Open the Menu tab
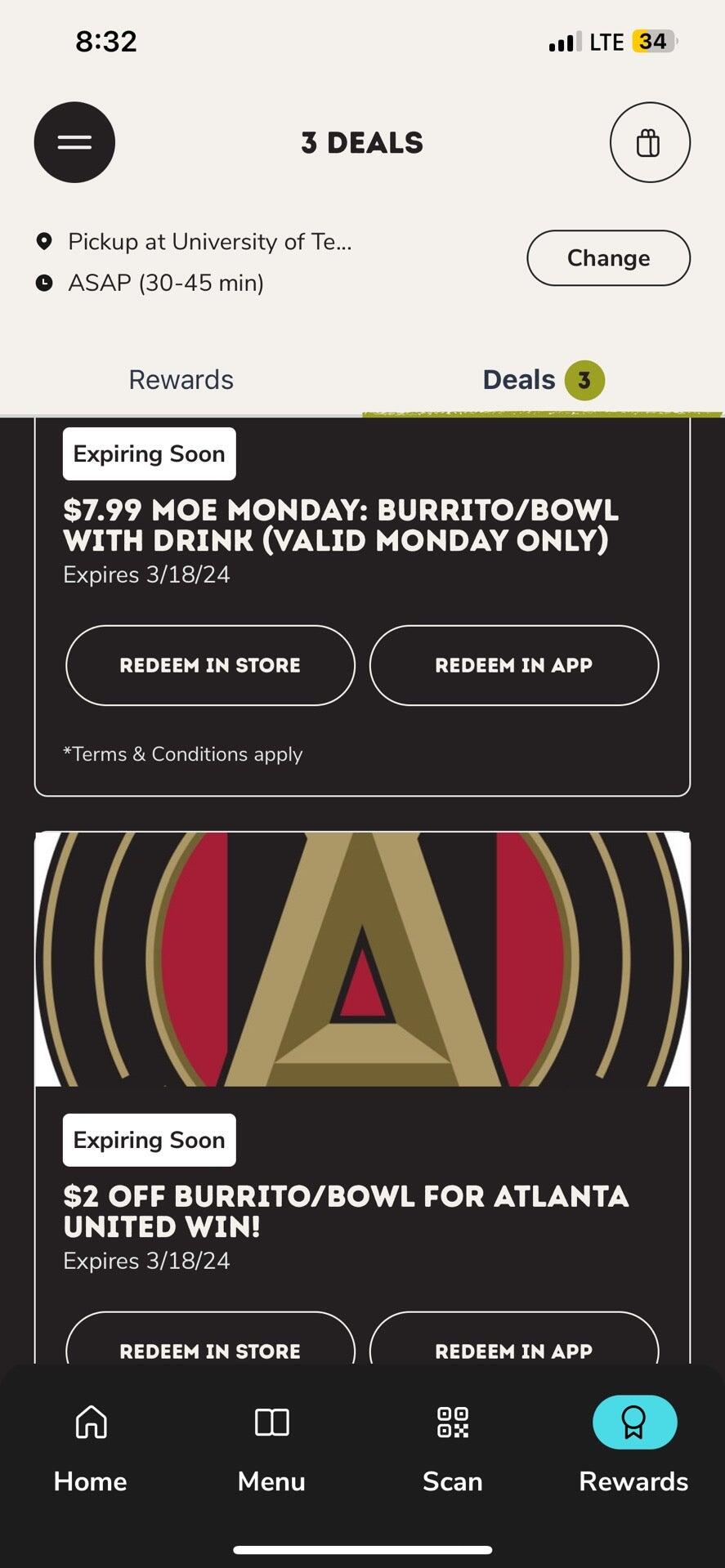The image size is (725, 1568). (271, 1445)
